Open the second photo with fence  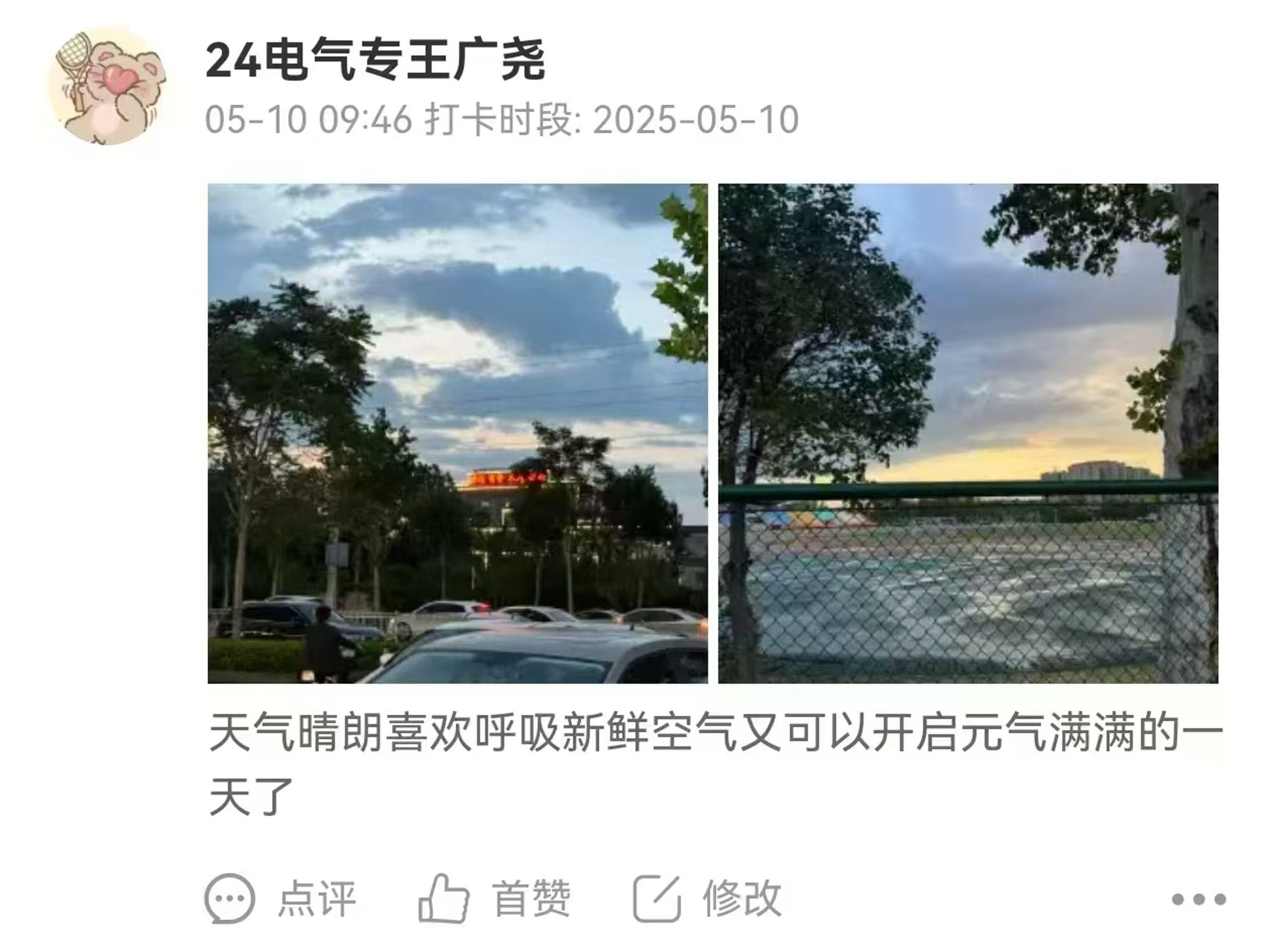click(x=968, y=433)
